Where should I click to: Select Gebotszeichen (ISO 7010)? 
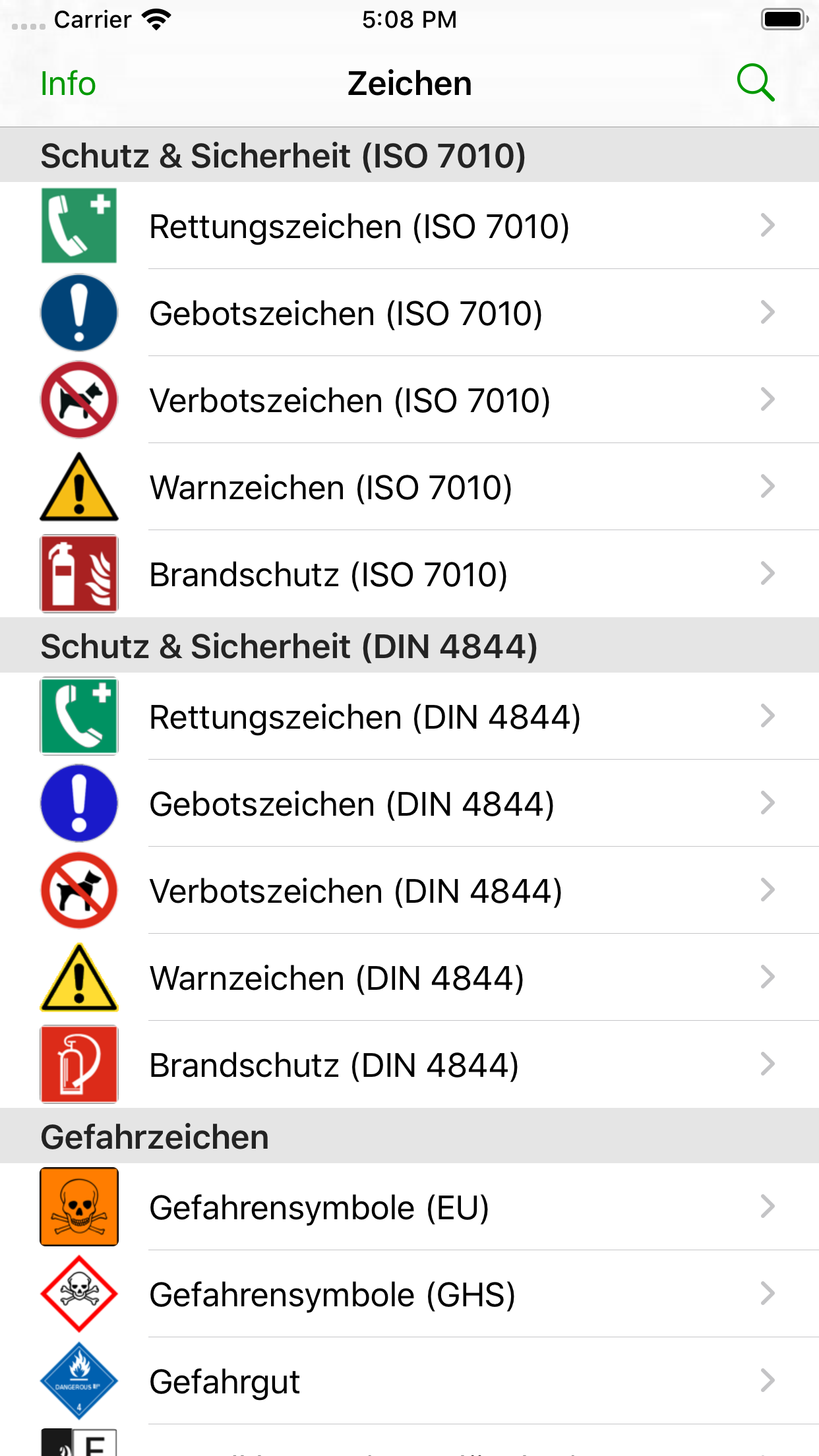(x=409, y=313)
